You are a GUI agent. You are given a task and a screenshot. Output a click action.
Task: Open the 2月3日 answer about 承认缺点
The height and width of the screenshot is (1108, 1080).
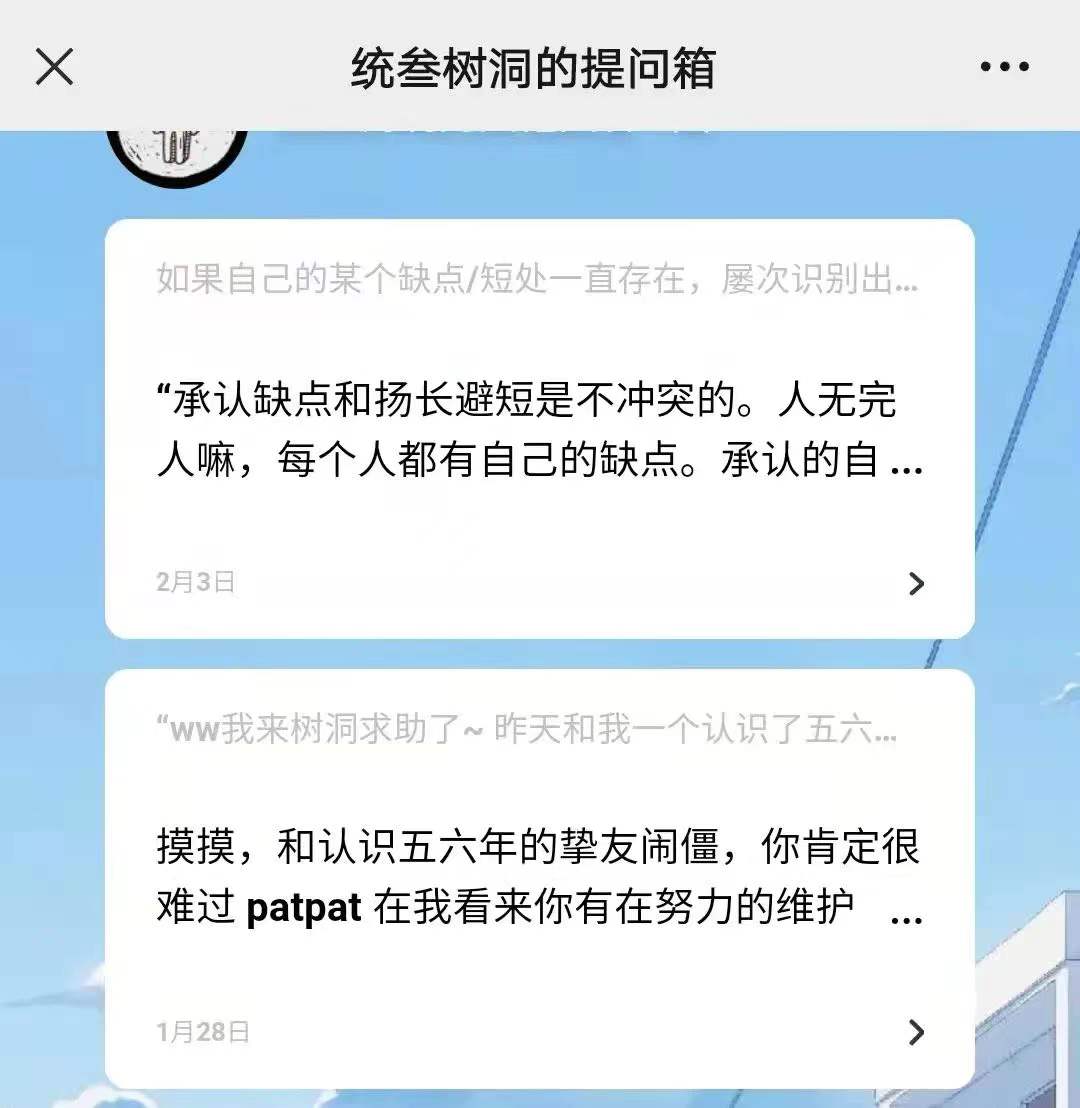click(x=538, y=430)
